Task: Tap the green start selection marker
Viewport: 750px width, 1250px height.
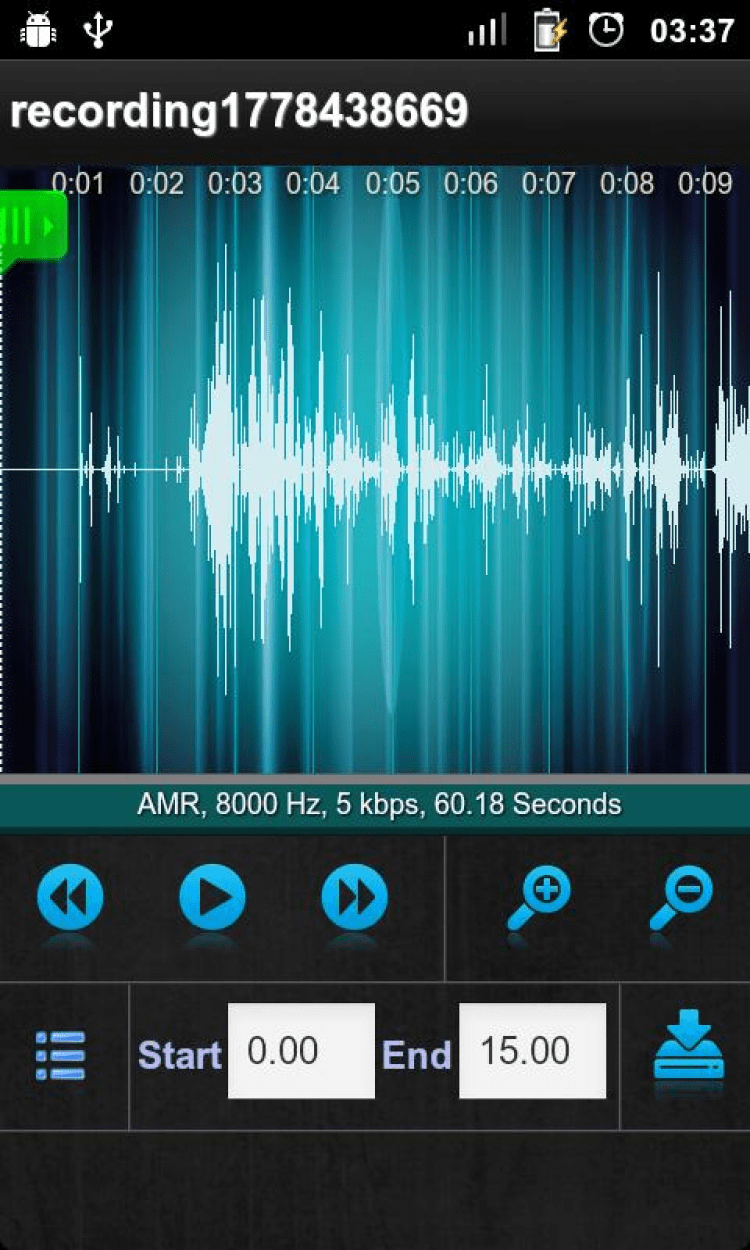Action: (32, 226)
